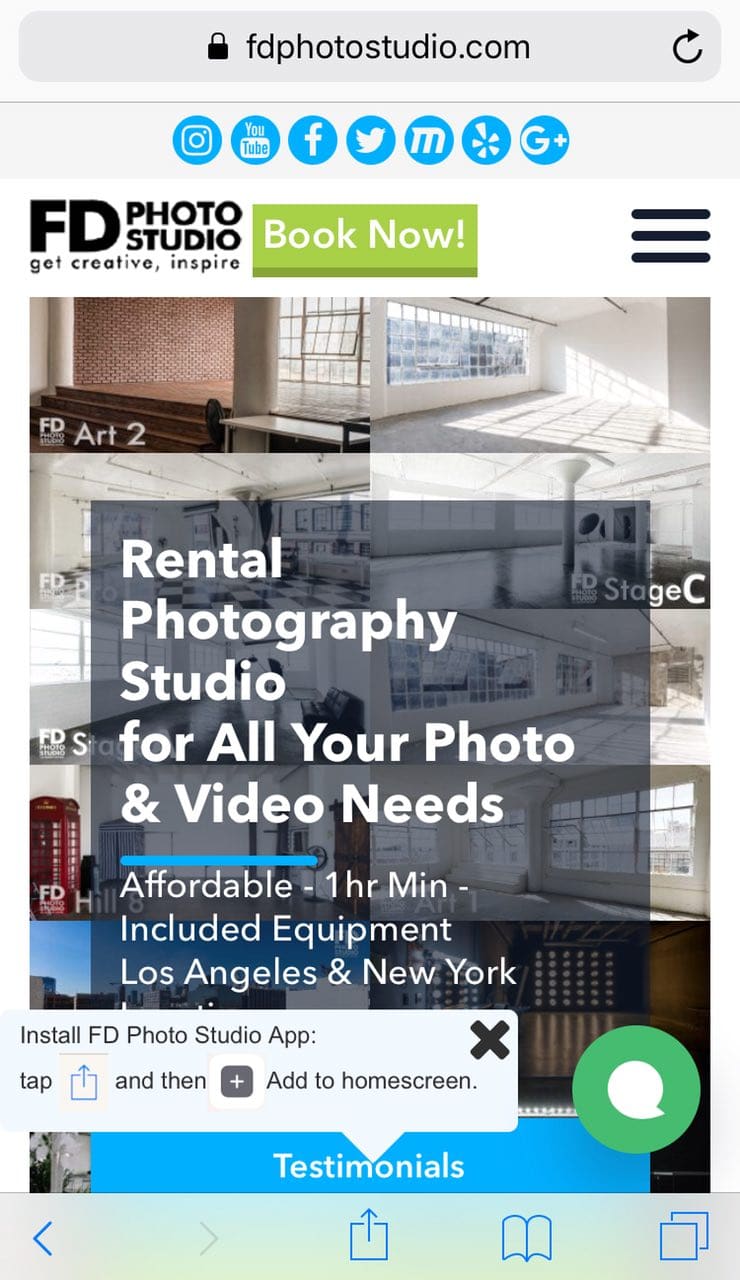
Task: Open Safari share sheet
Action: pos(369,1236)
